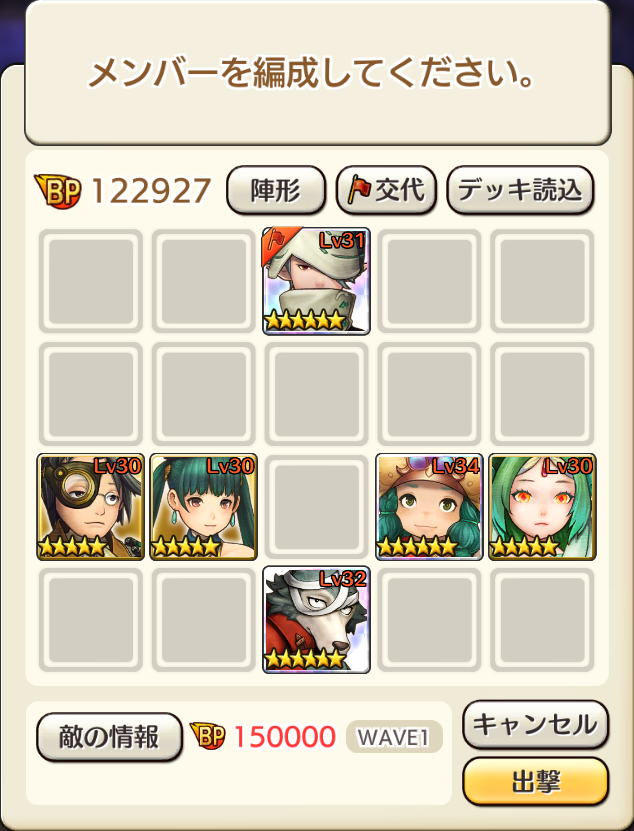Image resolution: width=634 pixels, height=831 pixels.
Task: Select the Lv30 monocle character
Action: tap(91, 506)
